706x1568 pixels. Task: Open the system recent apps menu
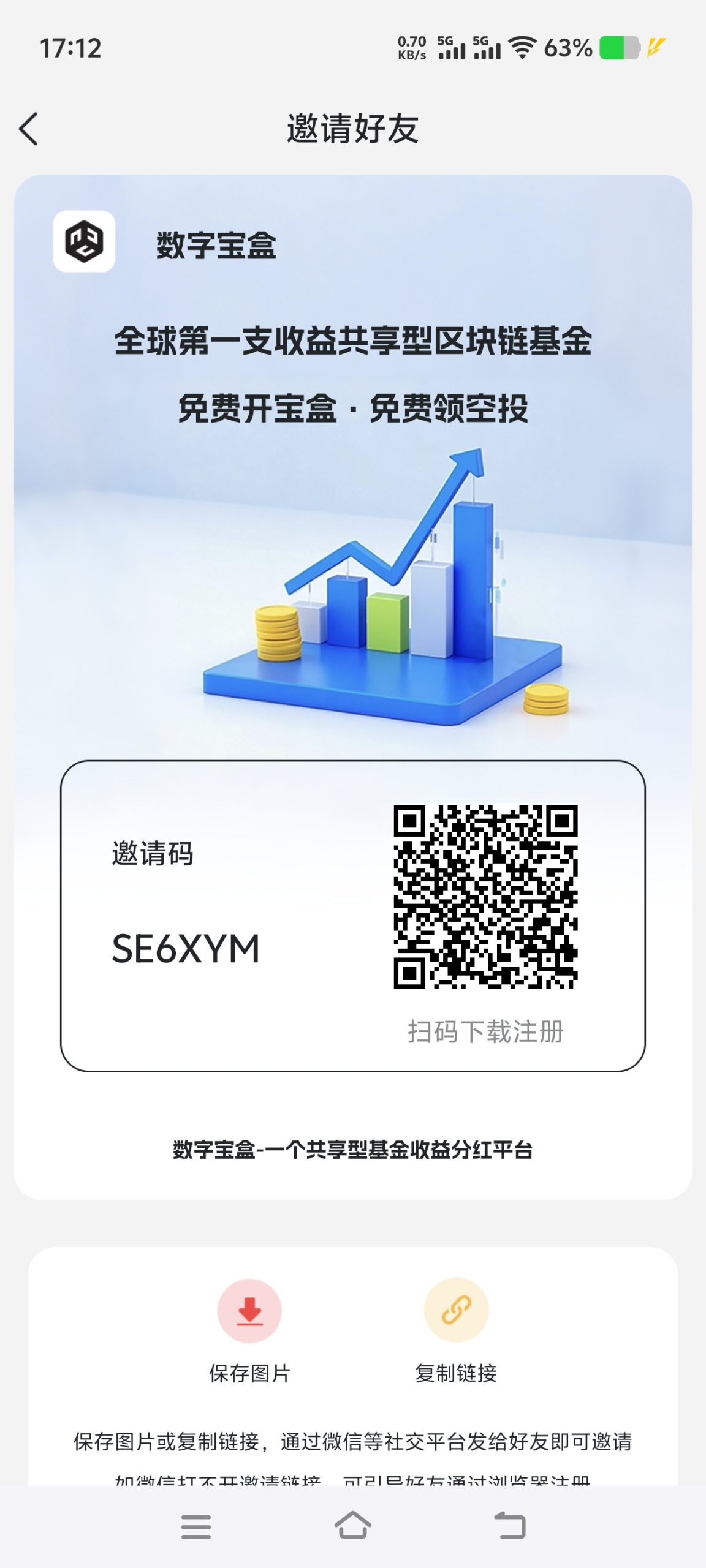pos(196,1526)
